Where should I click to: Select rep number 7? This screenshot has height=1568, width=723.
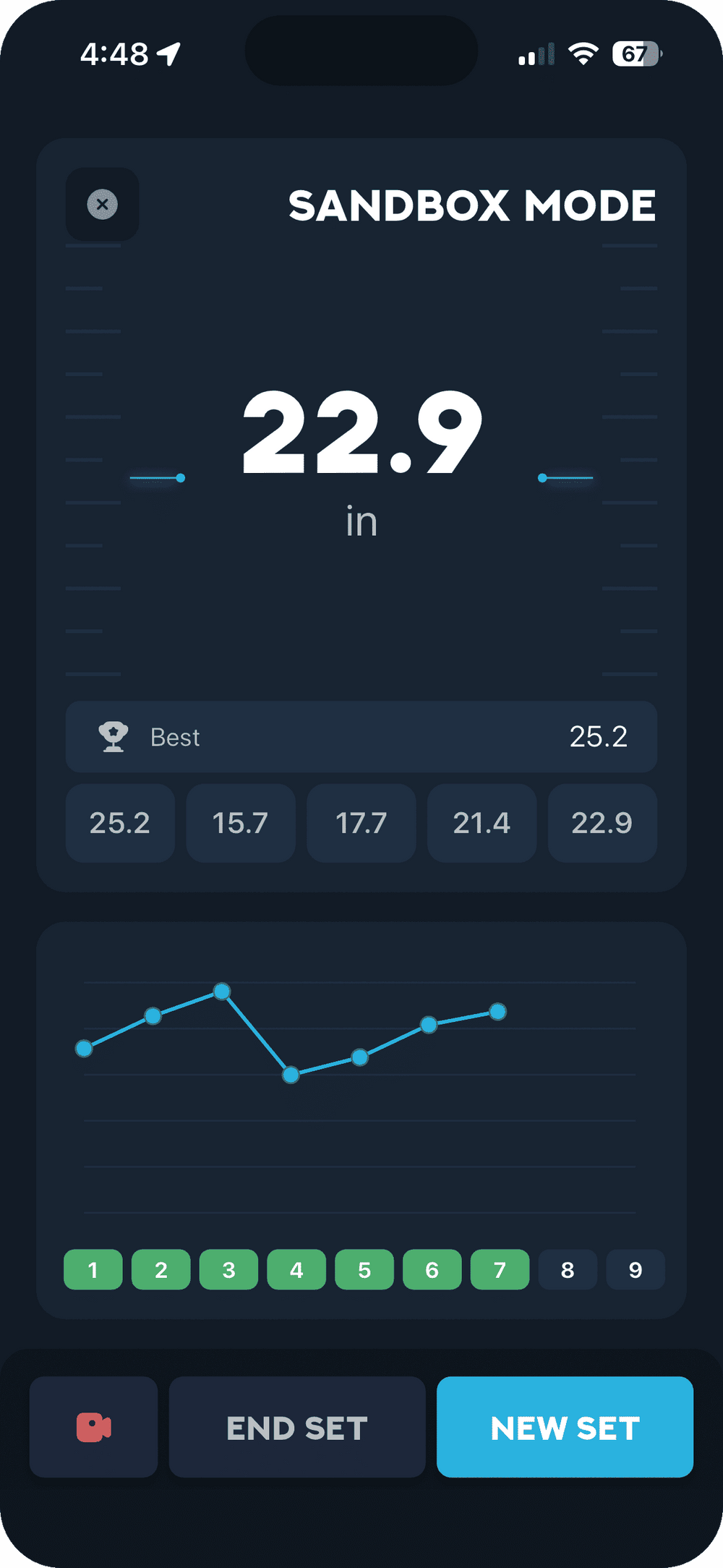click(500, 1269)
